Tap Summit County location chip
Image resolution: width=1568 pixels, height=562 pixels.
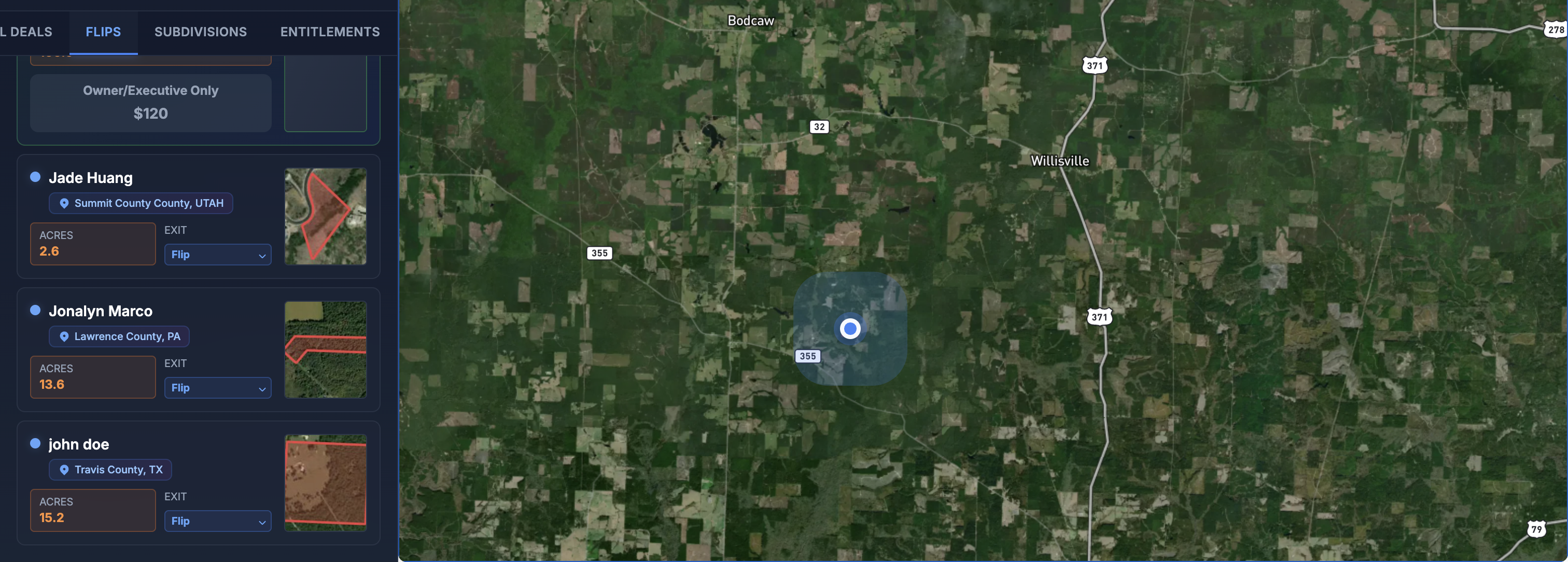(x=141, y=203)
